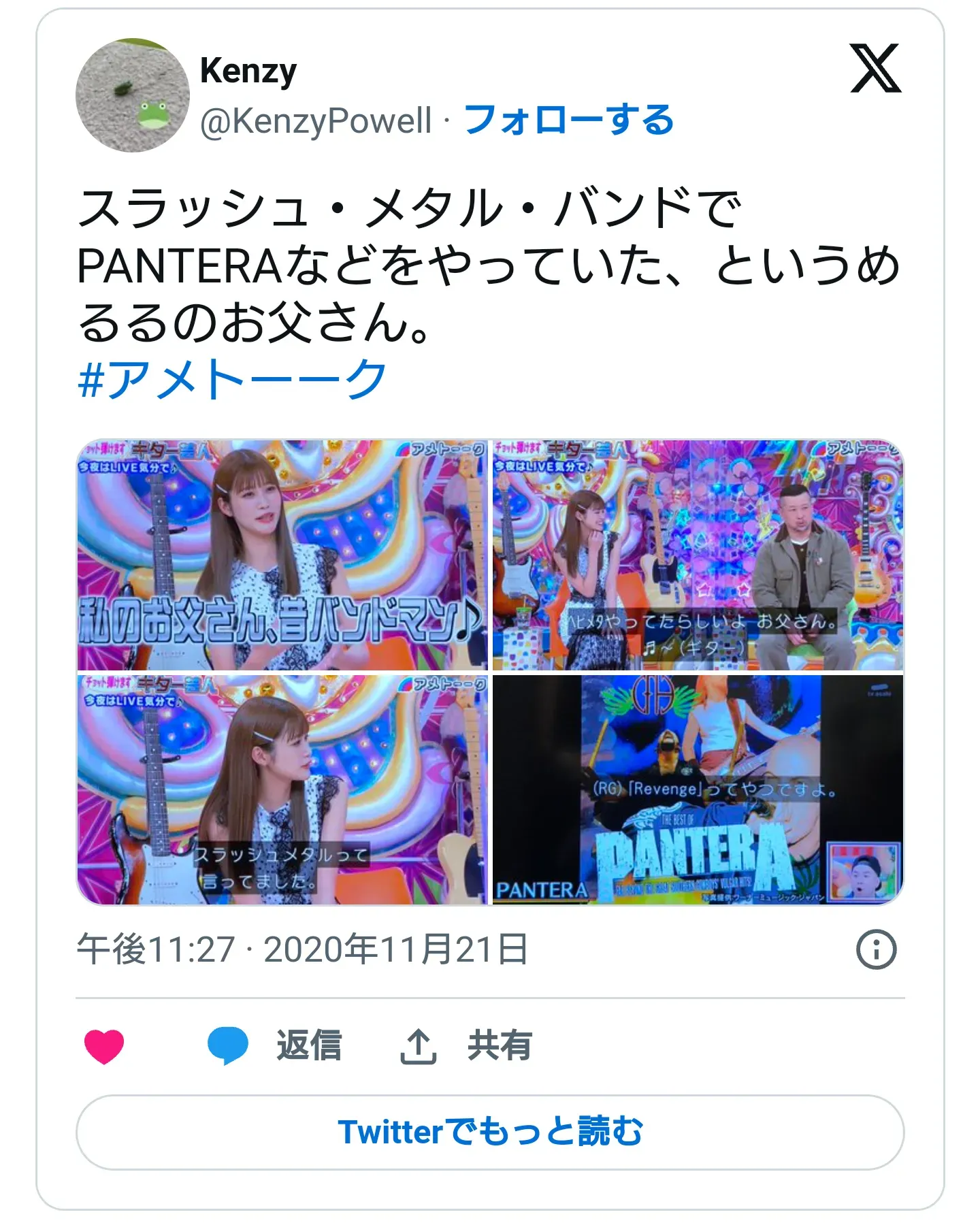The image size is (980, 1223).
Task: Reply to the tweet via 返信
Action: tap(275, 1046)
